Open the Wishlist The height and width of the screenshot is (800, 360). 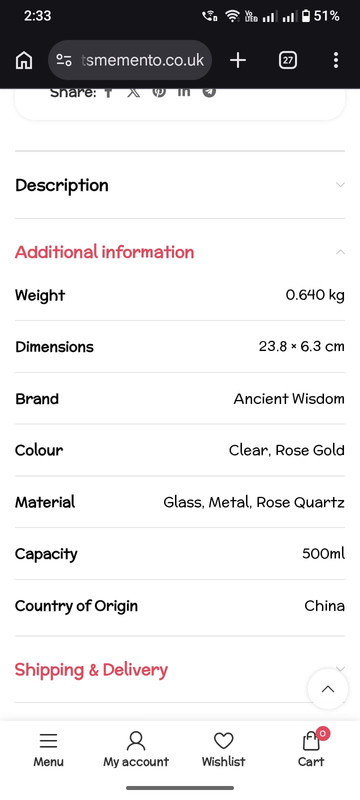223,749
